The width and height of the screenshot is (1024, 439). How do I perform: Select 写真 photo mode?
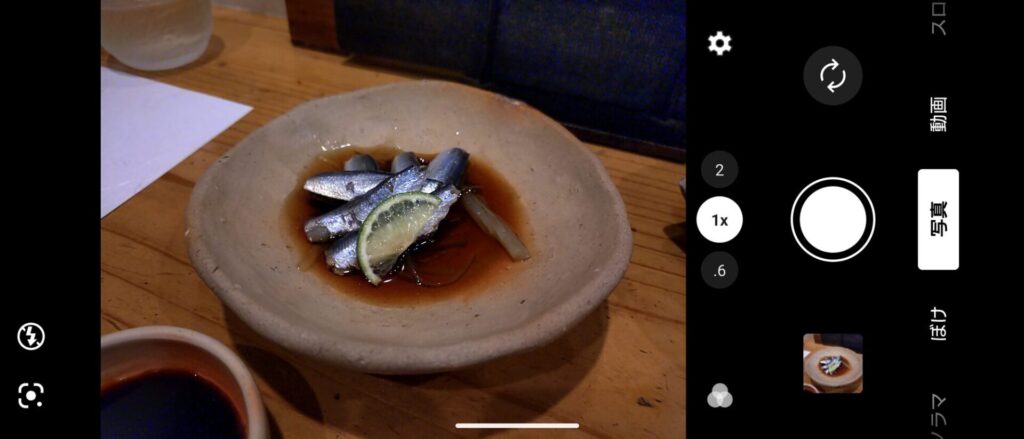[x=938, y=219]
